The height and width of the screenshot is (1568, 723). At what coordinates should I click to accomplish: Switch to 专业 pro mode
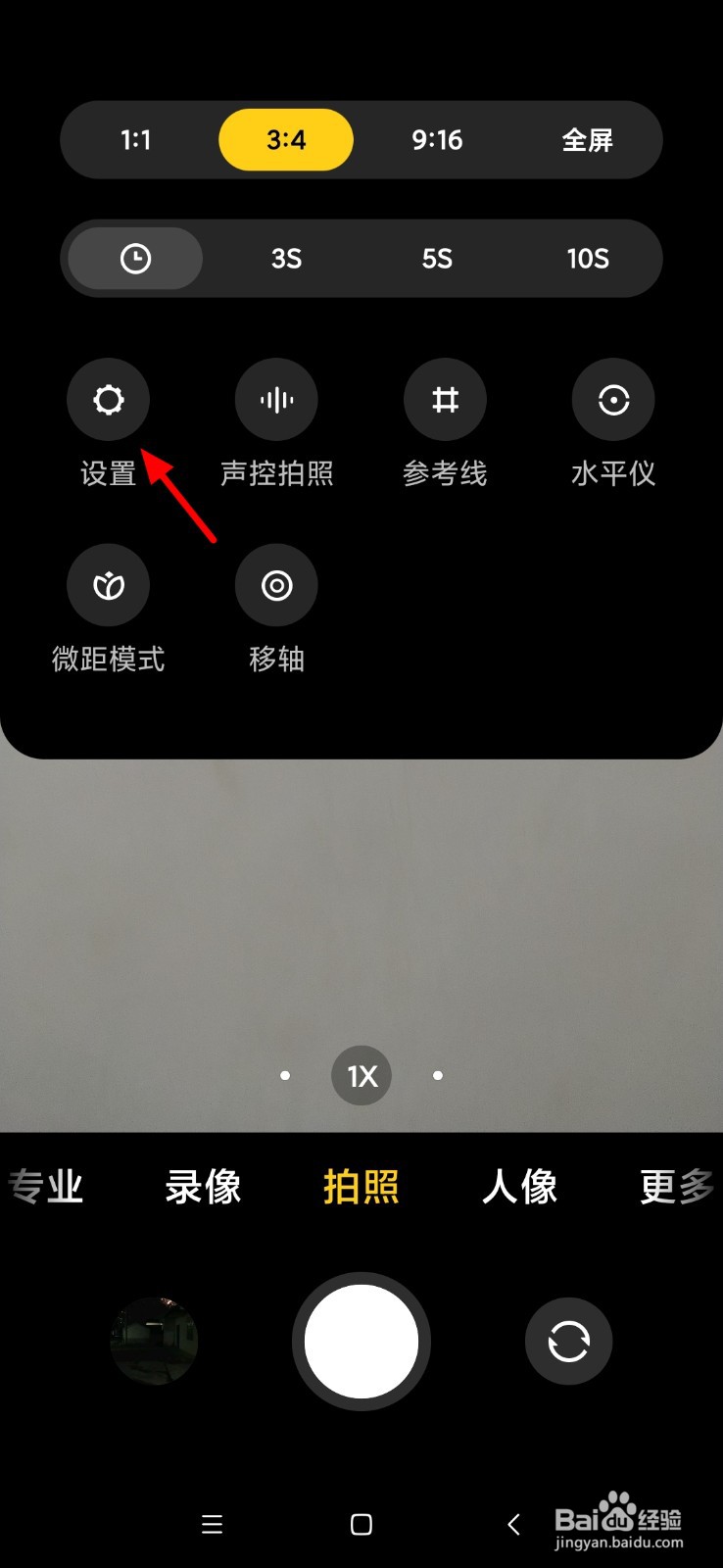(45, 1186)
